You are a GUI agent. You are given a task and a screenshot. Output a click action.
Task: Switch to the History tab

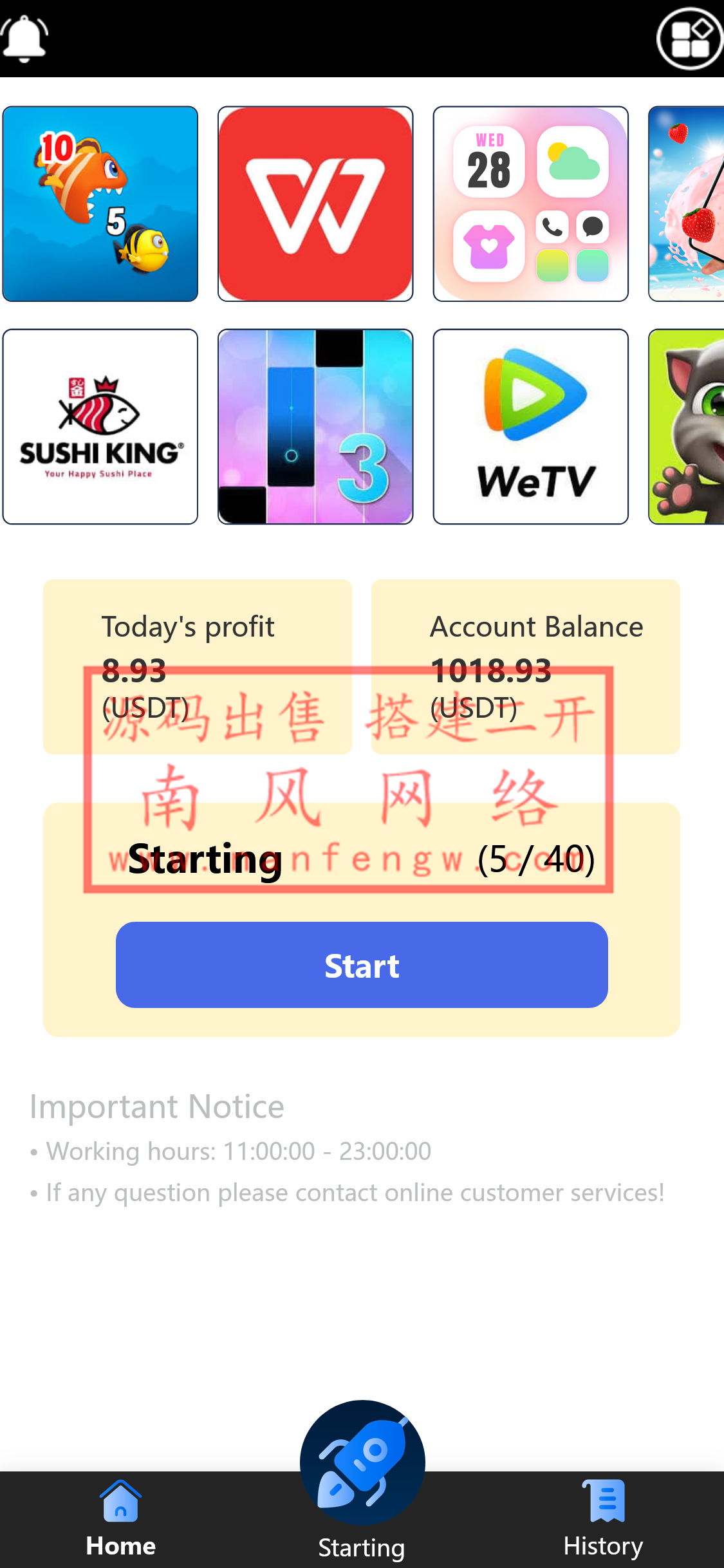click(x=603, y=1519)
